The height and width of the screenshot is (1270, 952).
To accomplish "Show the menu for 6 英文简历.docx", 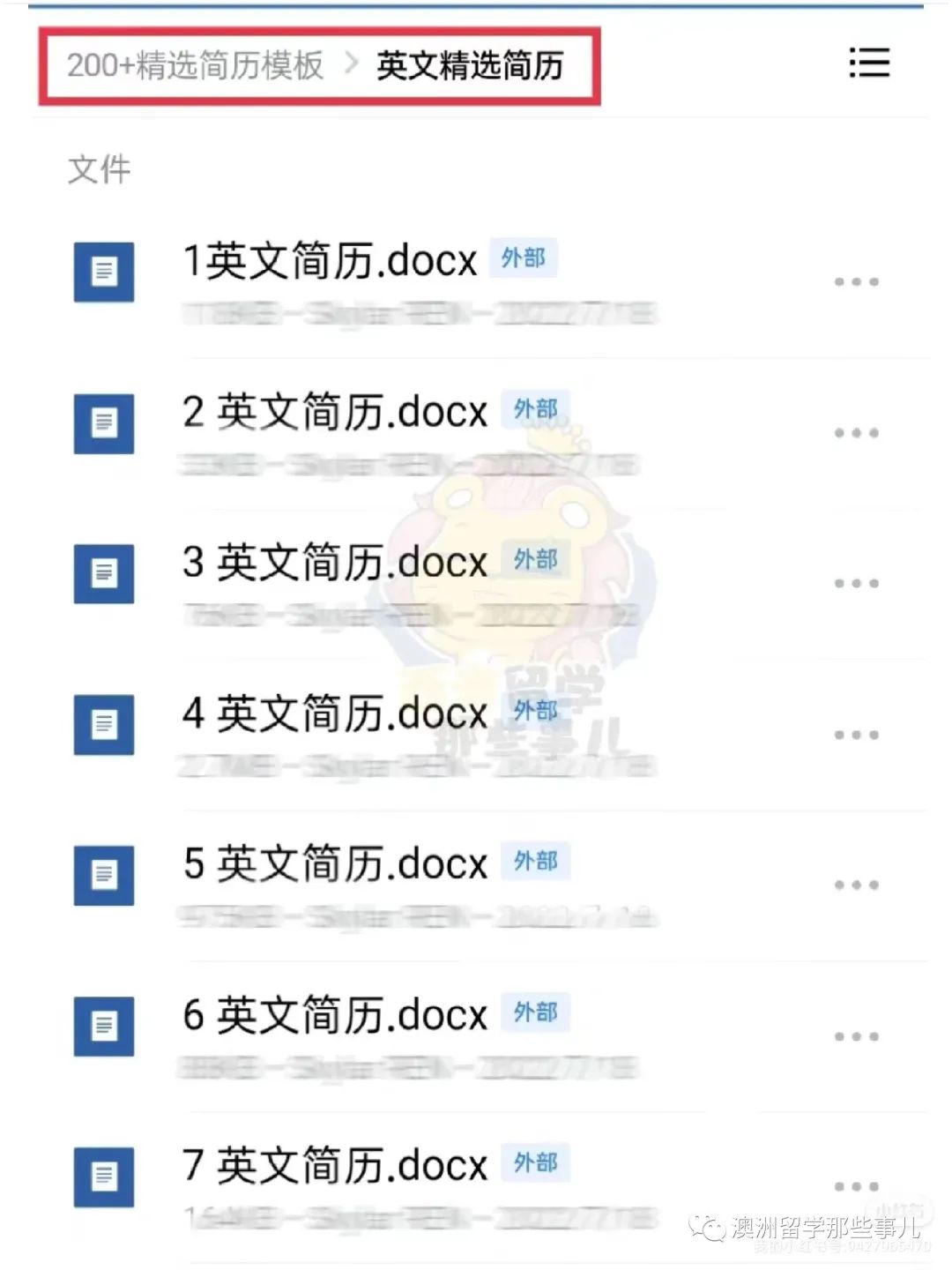I will pos(856,1036).
